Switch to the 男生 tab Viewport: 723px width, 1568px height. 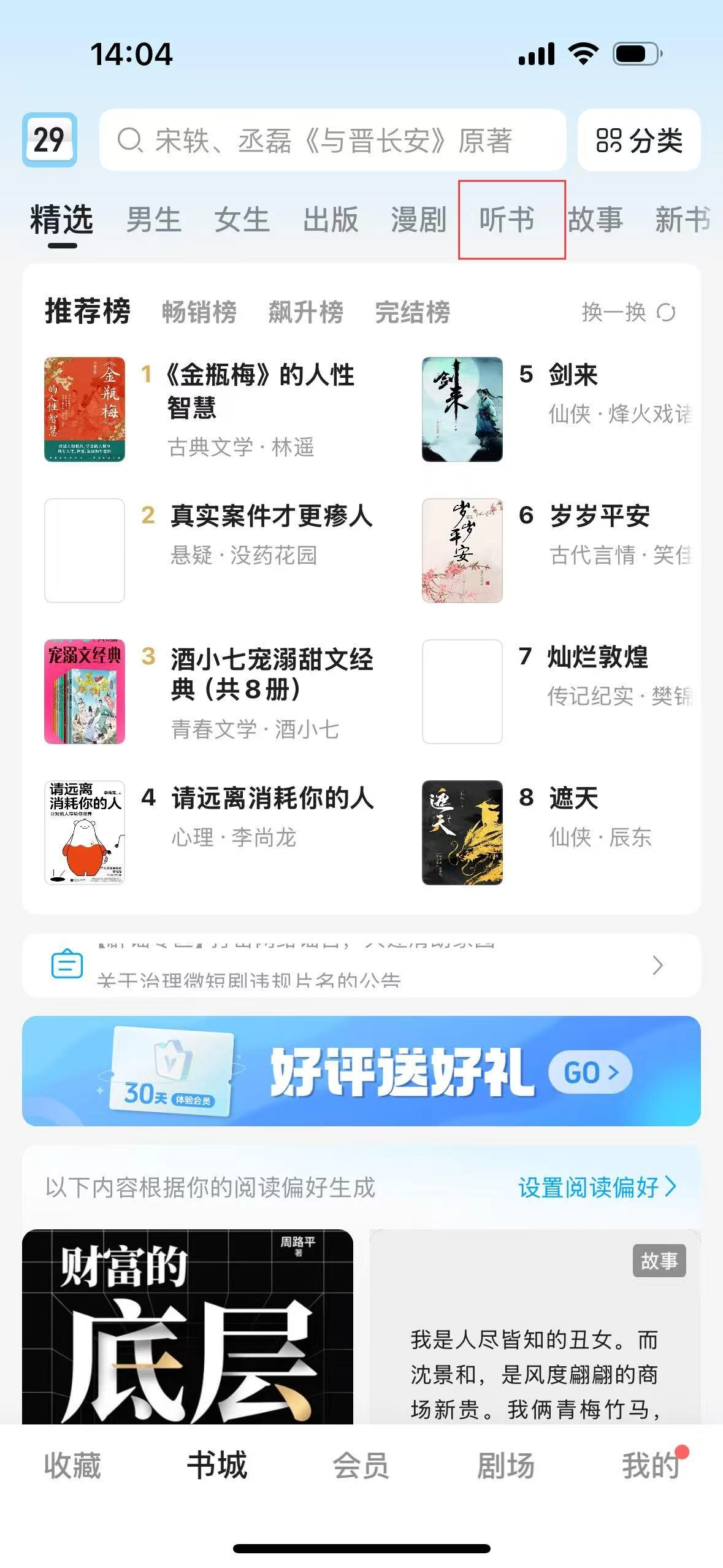click(x=153, y=219)
